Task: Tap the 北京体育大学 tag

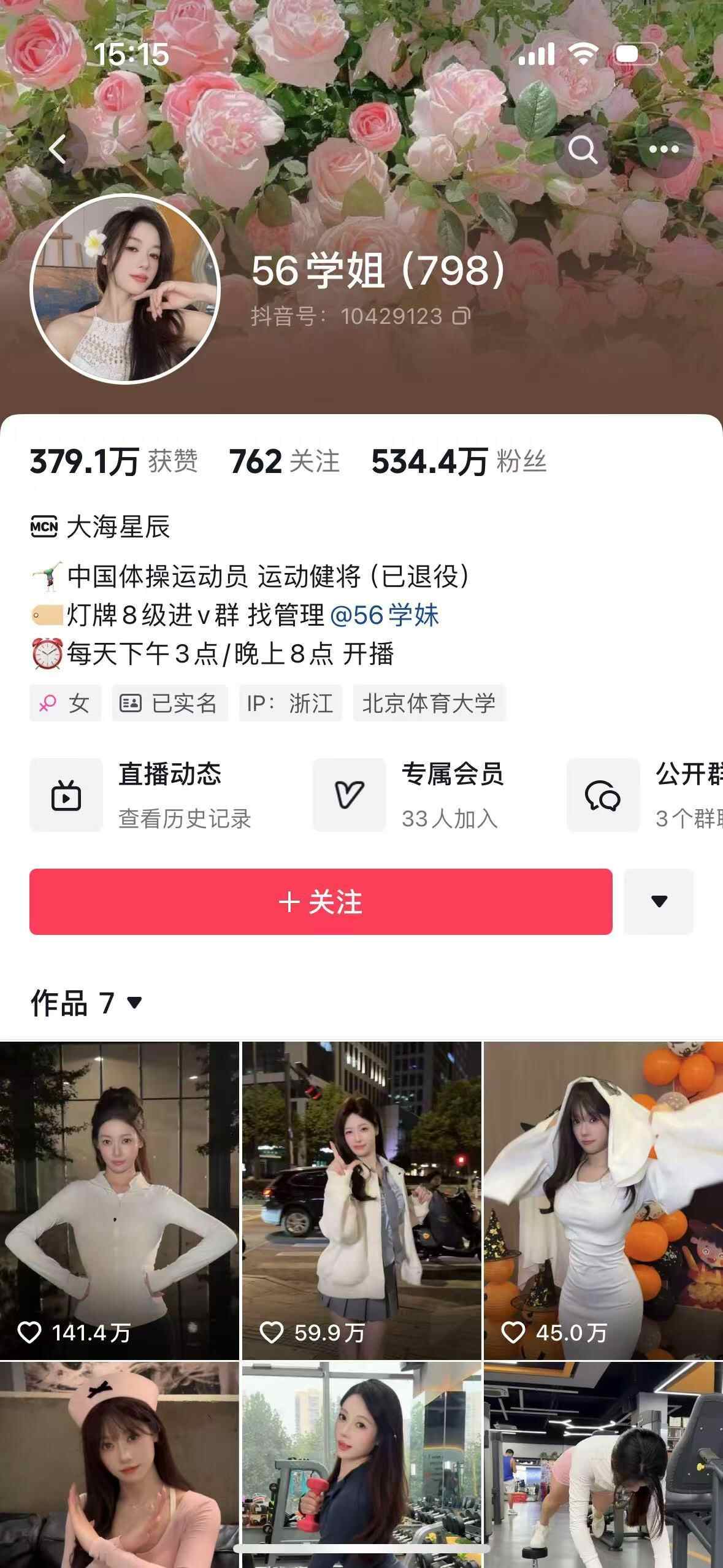Action: (429, 703)
